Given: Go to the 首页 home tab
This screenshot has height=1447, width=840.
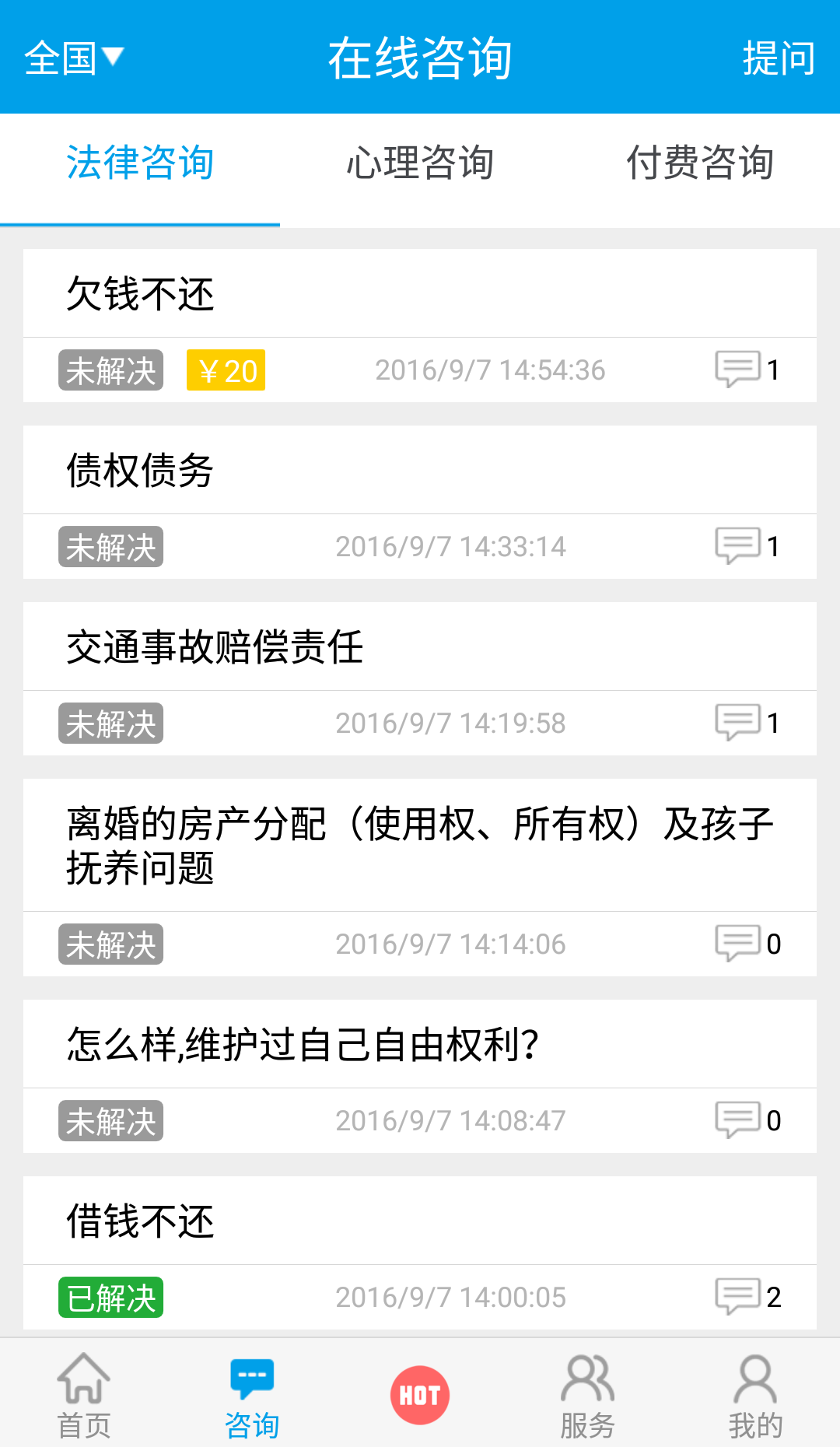Looking at the screenshot, I should click(x=84, y=1394).
